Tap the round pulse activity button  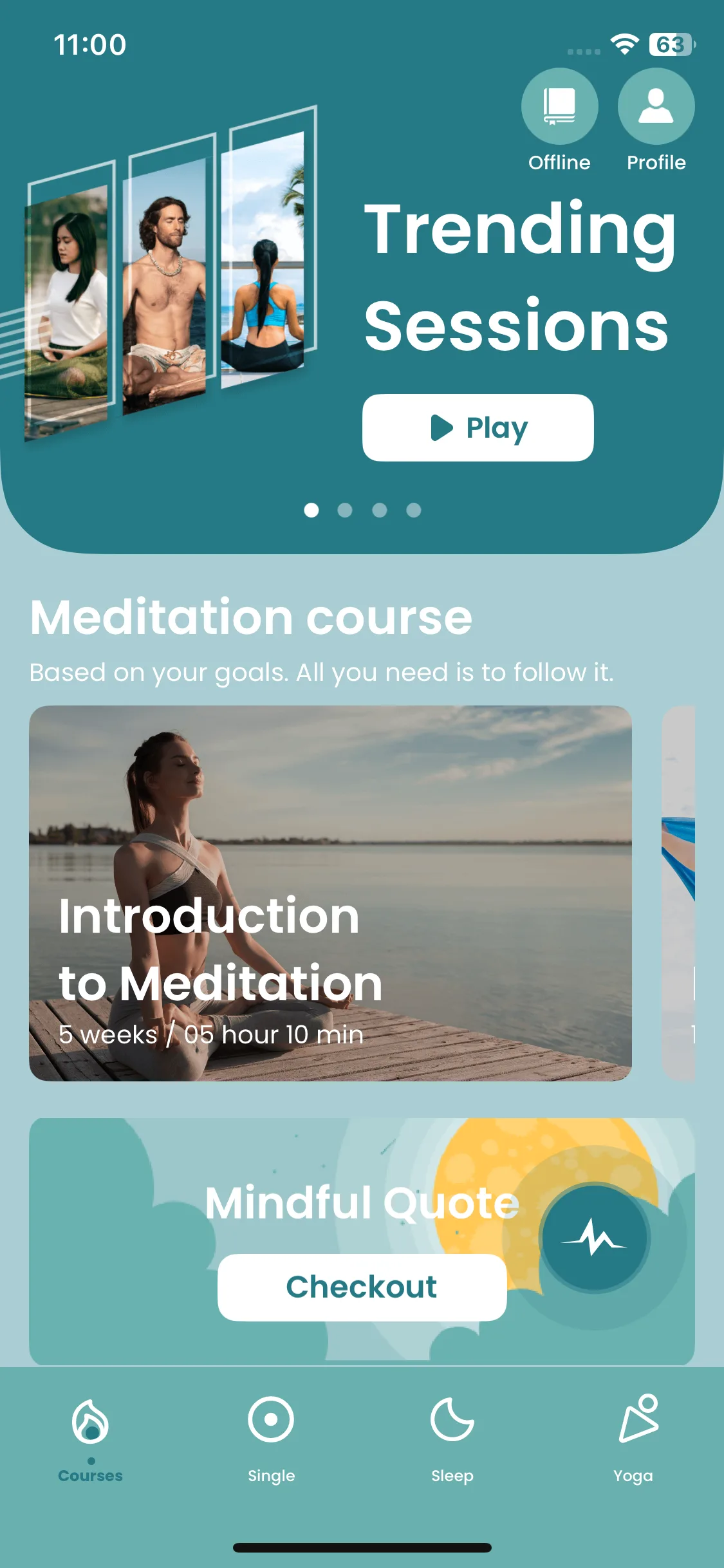pyautogui.click(x=595, y=1238)
